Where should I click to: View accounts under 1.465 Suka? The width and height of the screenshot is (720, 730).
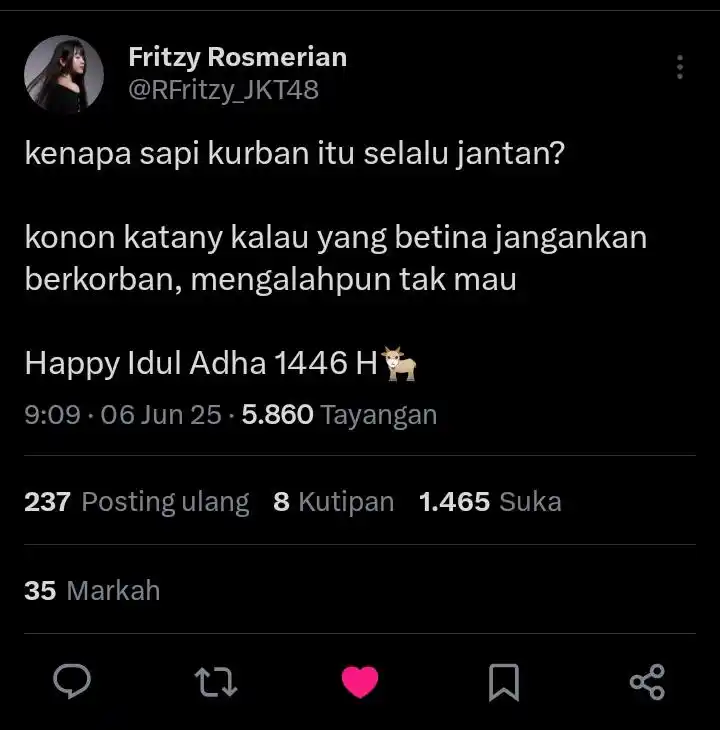490,501
